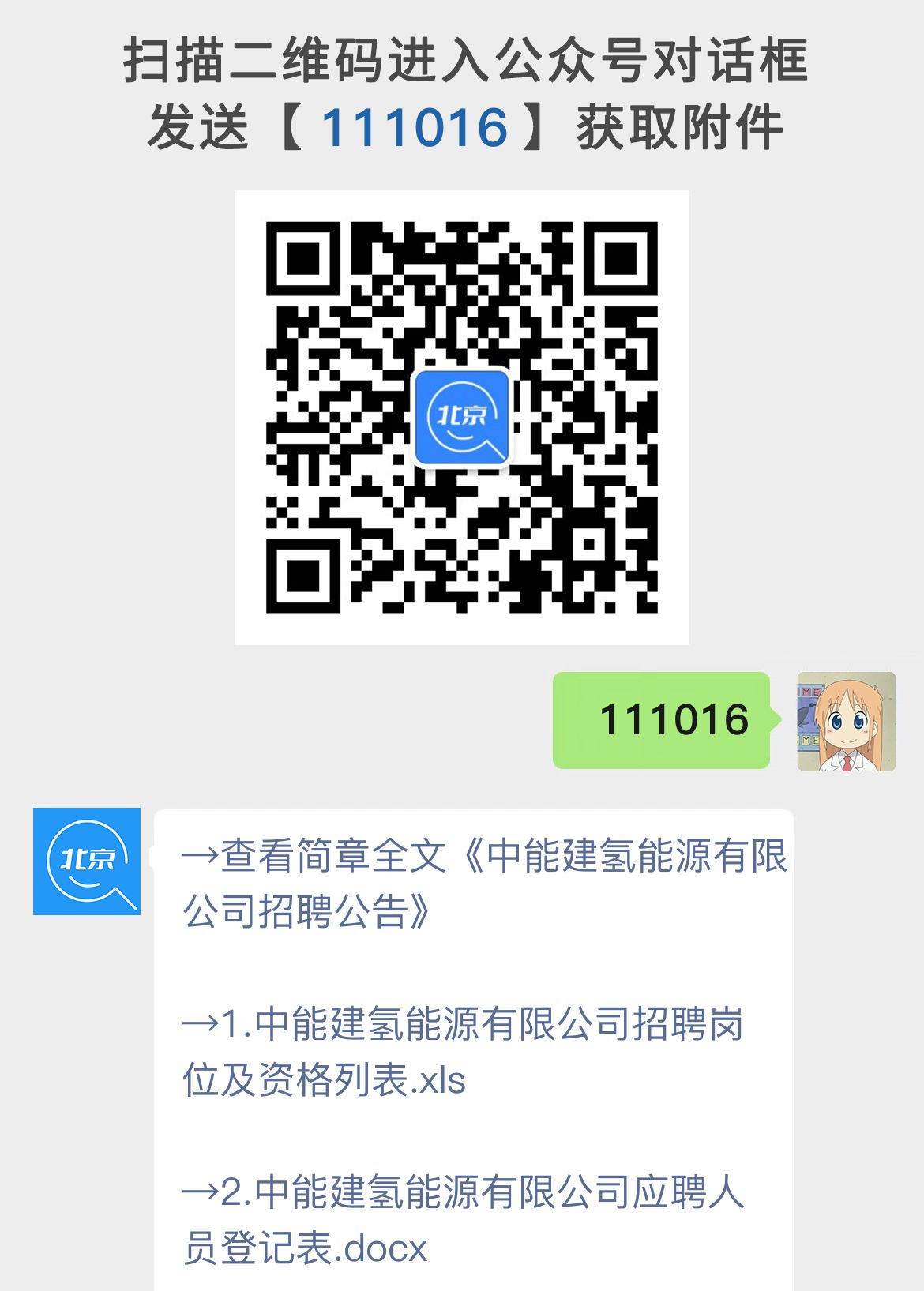Select the header text 扫描二维码进入公众号对话框
924x1291 pixels.
pos(462,63)
